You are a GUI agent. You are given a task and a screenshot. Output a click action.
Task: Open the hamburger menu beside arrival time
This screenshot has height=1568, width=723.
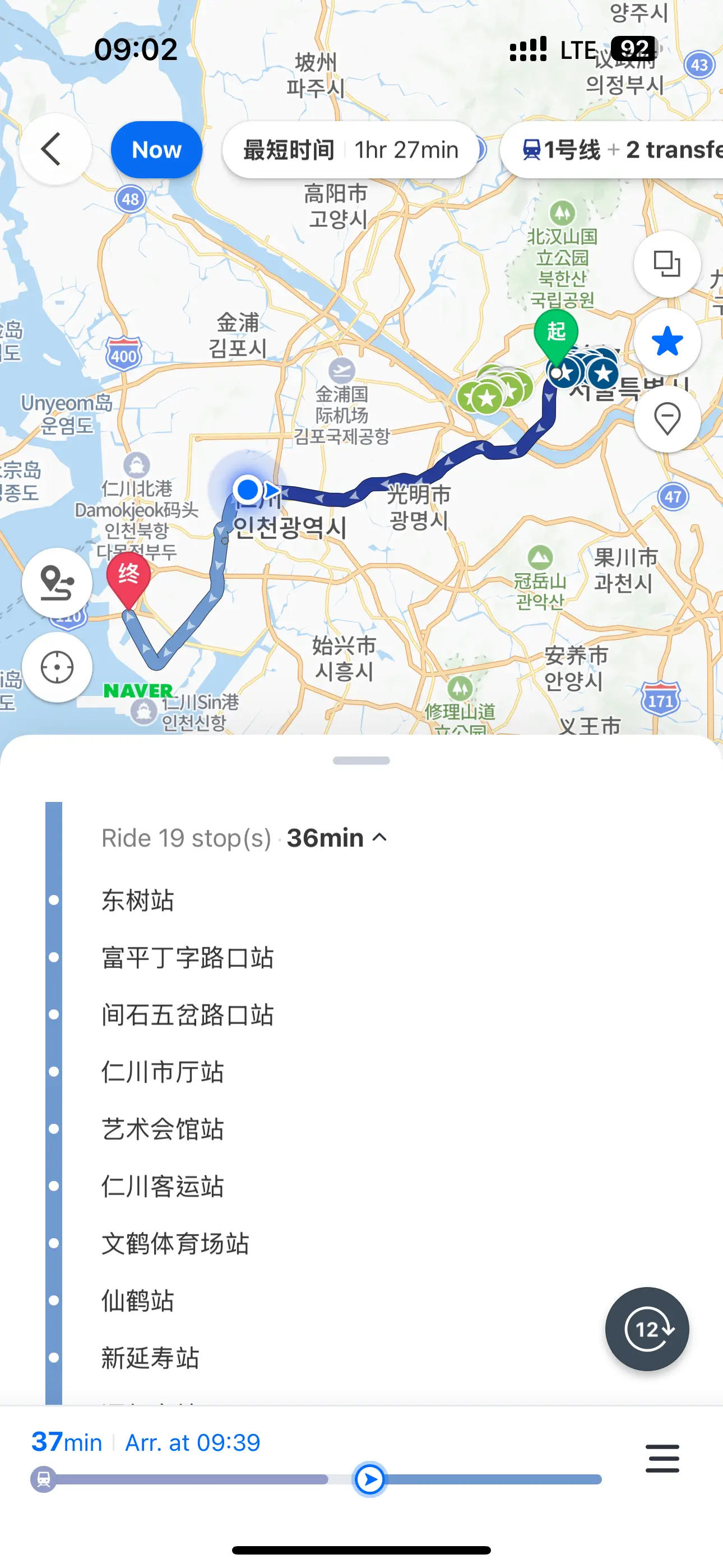[x=662, y=1459]
